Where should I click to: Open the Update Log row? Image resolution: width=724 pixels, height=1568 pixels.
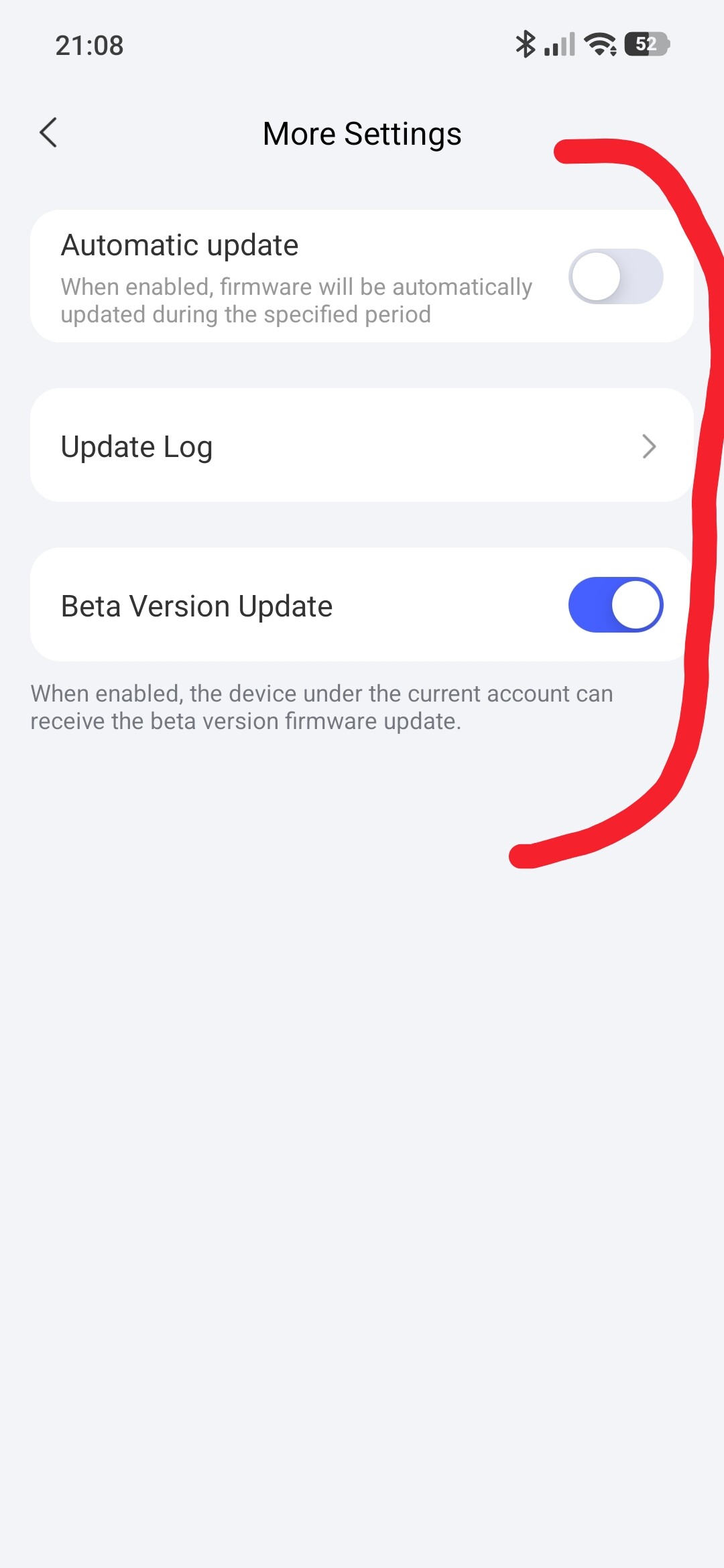361,446
